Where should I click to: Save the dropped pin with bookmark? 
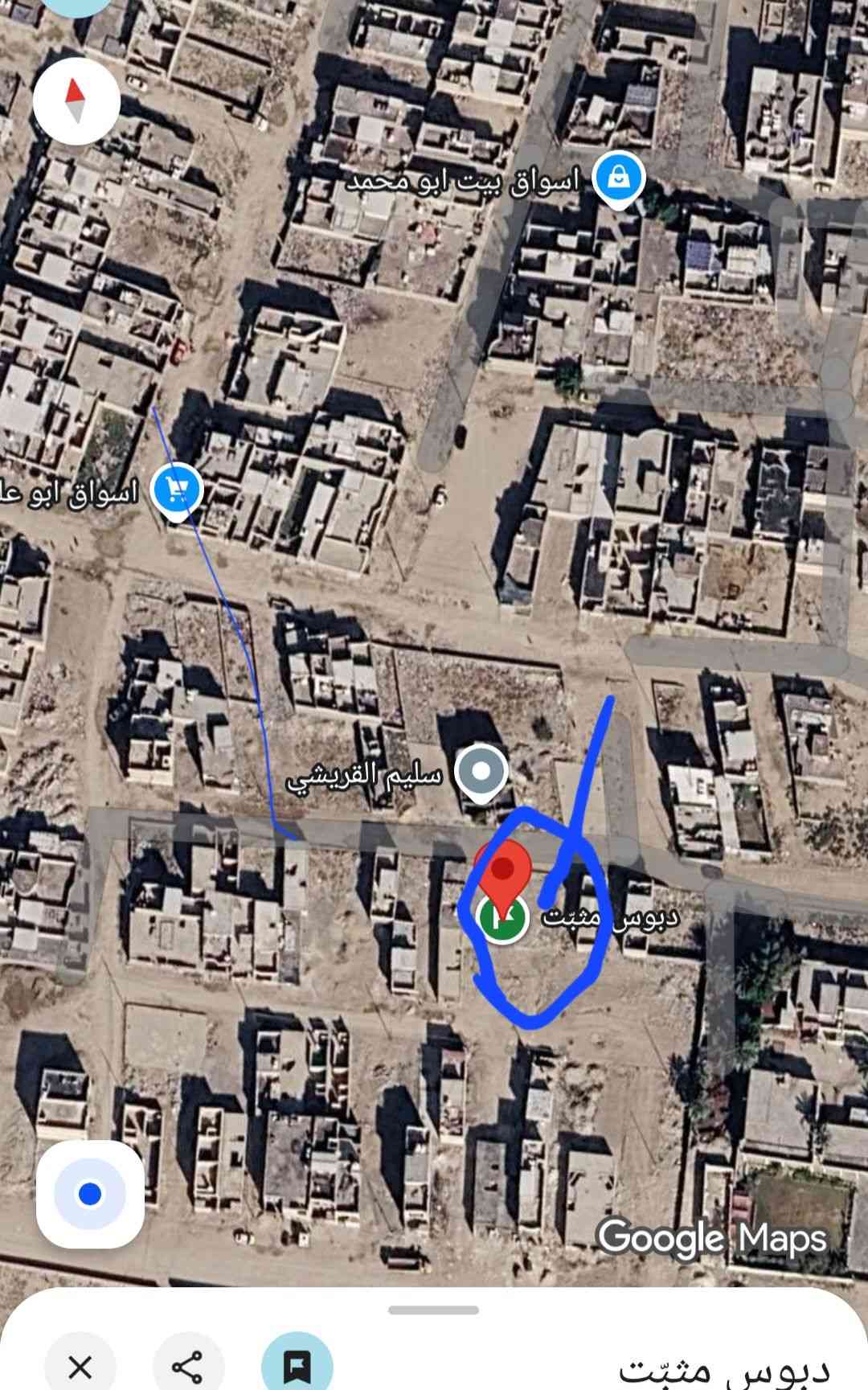tap(297, 1366)
